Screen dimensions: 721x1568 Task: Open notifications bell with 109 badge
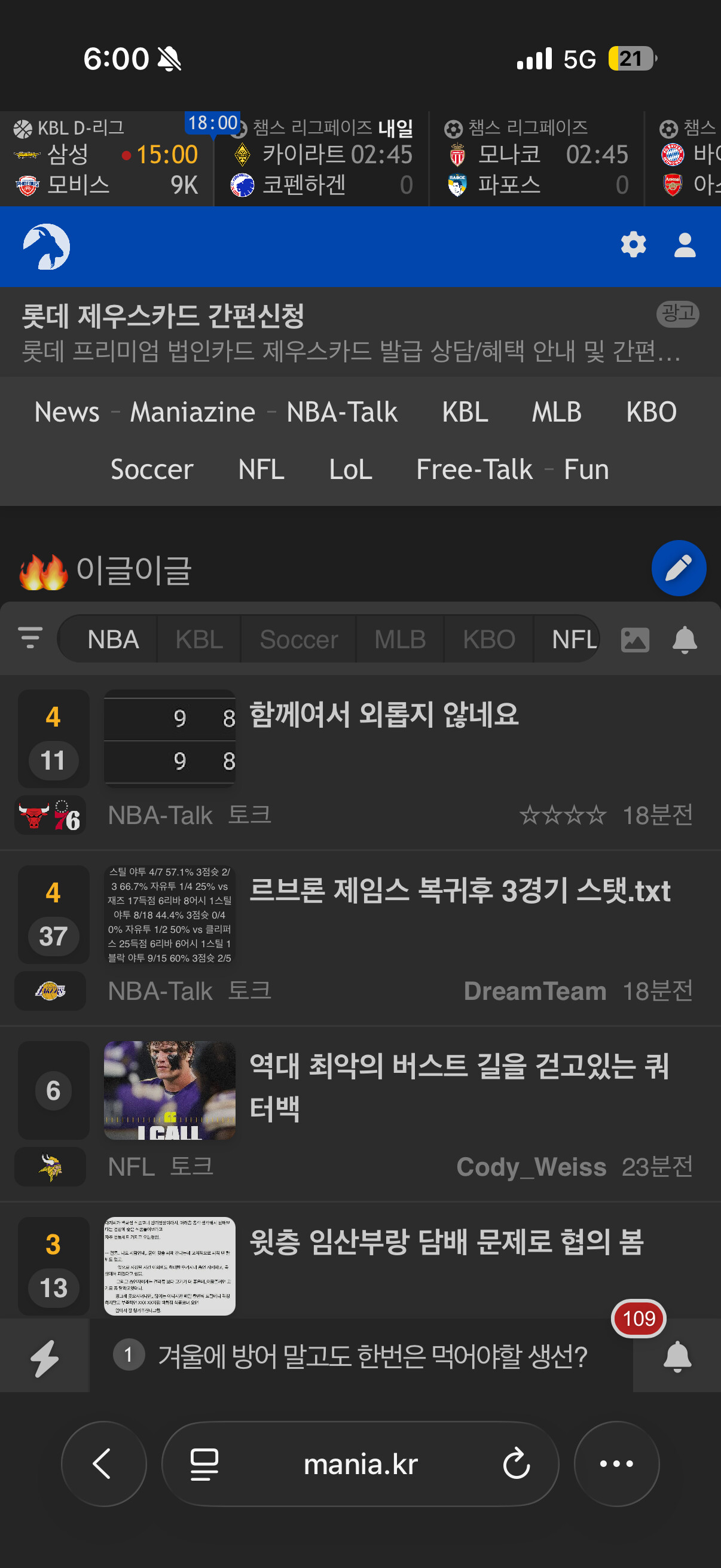pyautogui.click(x=677, y=1356)
